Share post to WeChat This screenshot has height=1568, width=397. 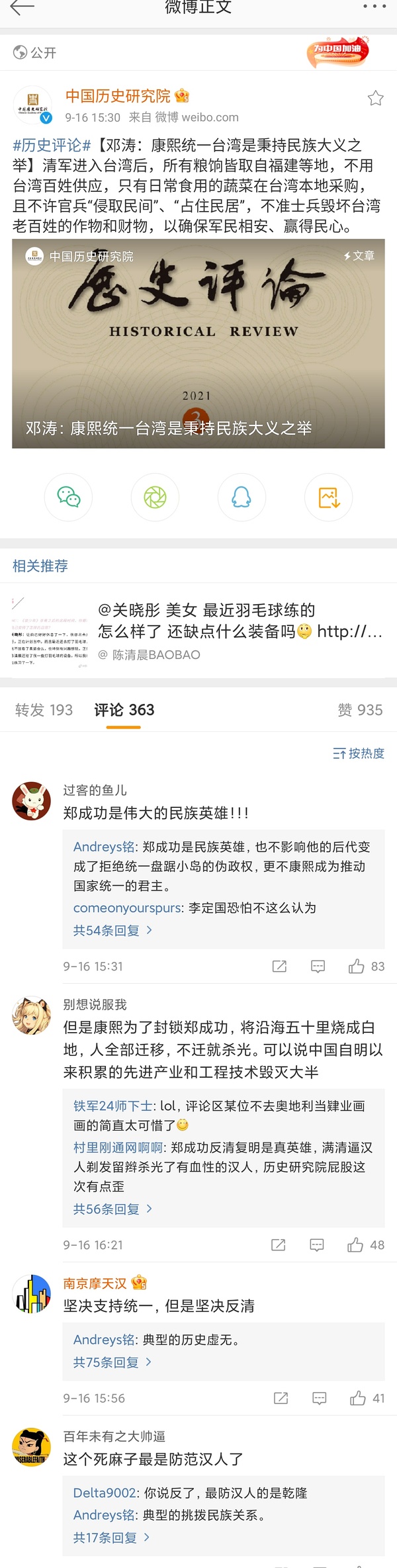point(69,498)
